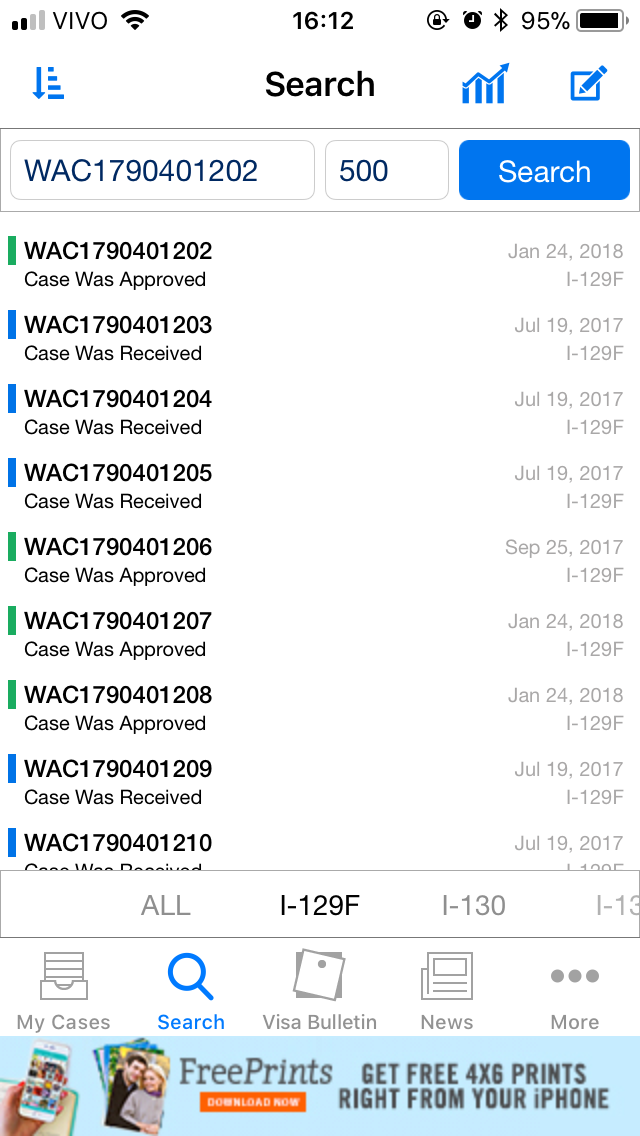Open case WAC1790401203
This screenshot has height=1136, width=640.
tap(320, 338)
